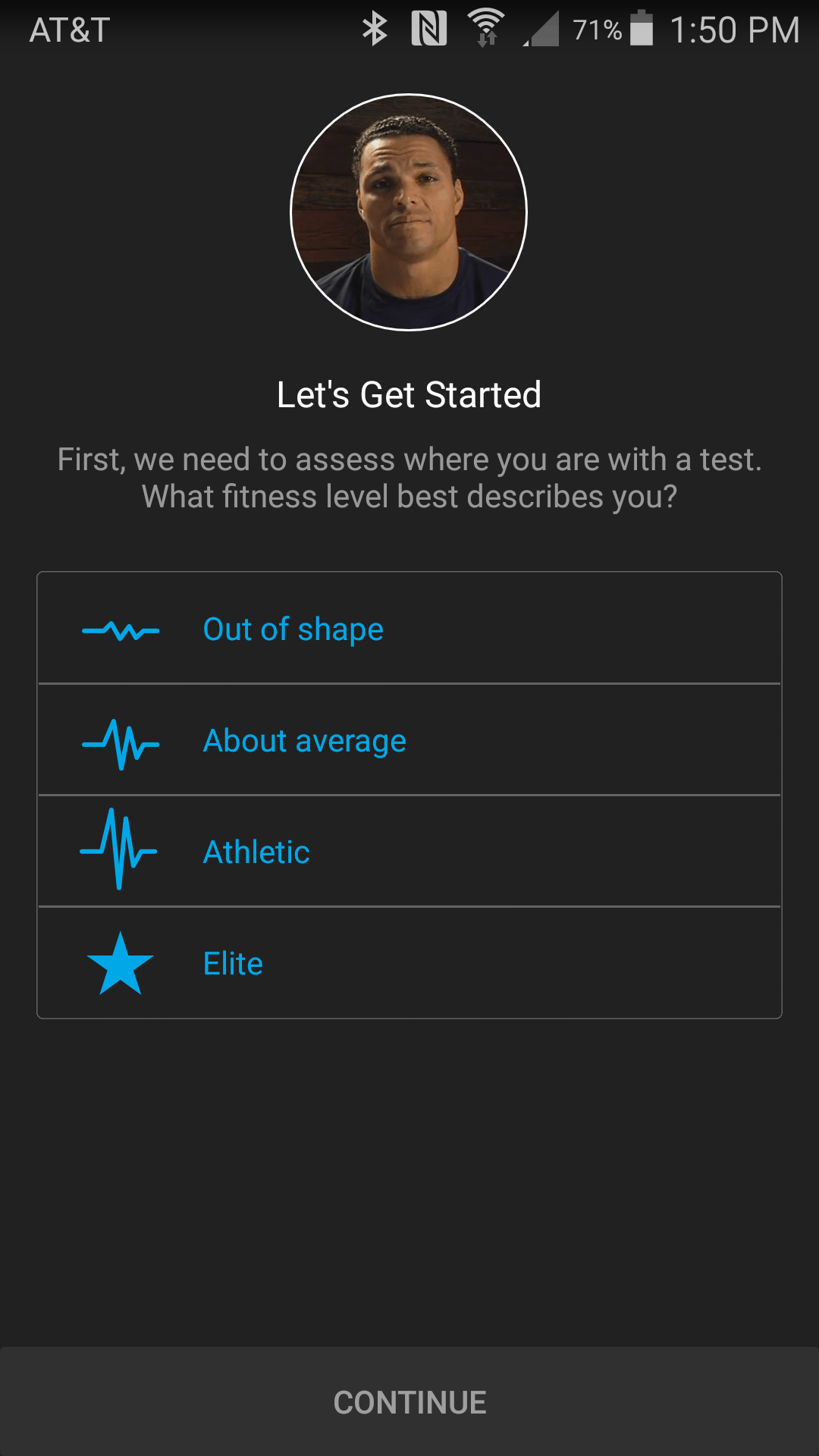Viewport: 819px width, 1456px height.
Task: Pick the Athletic fitness level
Action: (409, 851)
